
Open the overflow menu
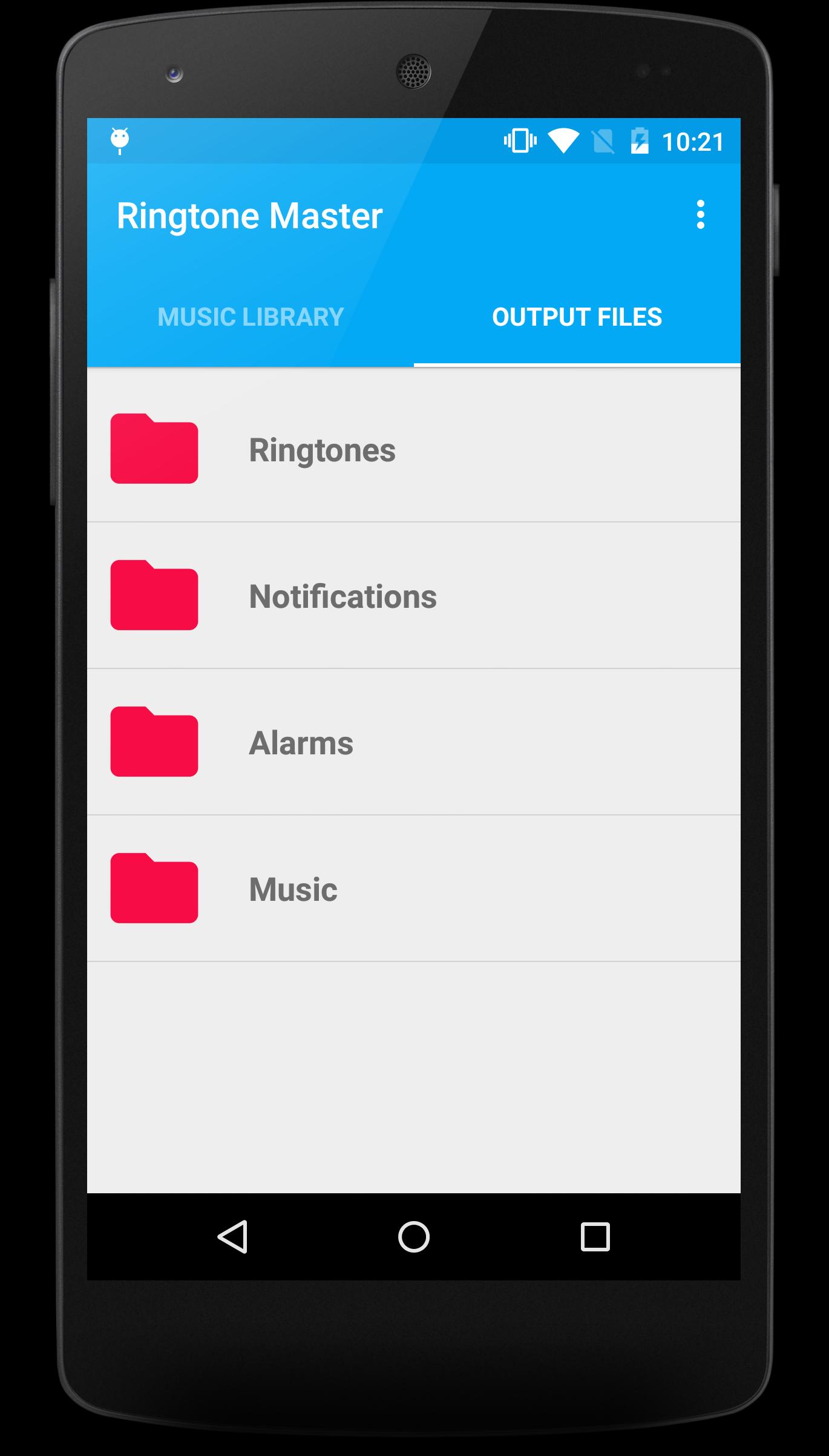pyautogui.click(x=700, y=215)
